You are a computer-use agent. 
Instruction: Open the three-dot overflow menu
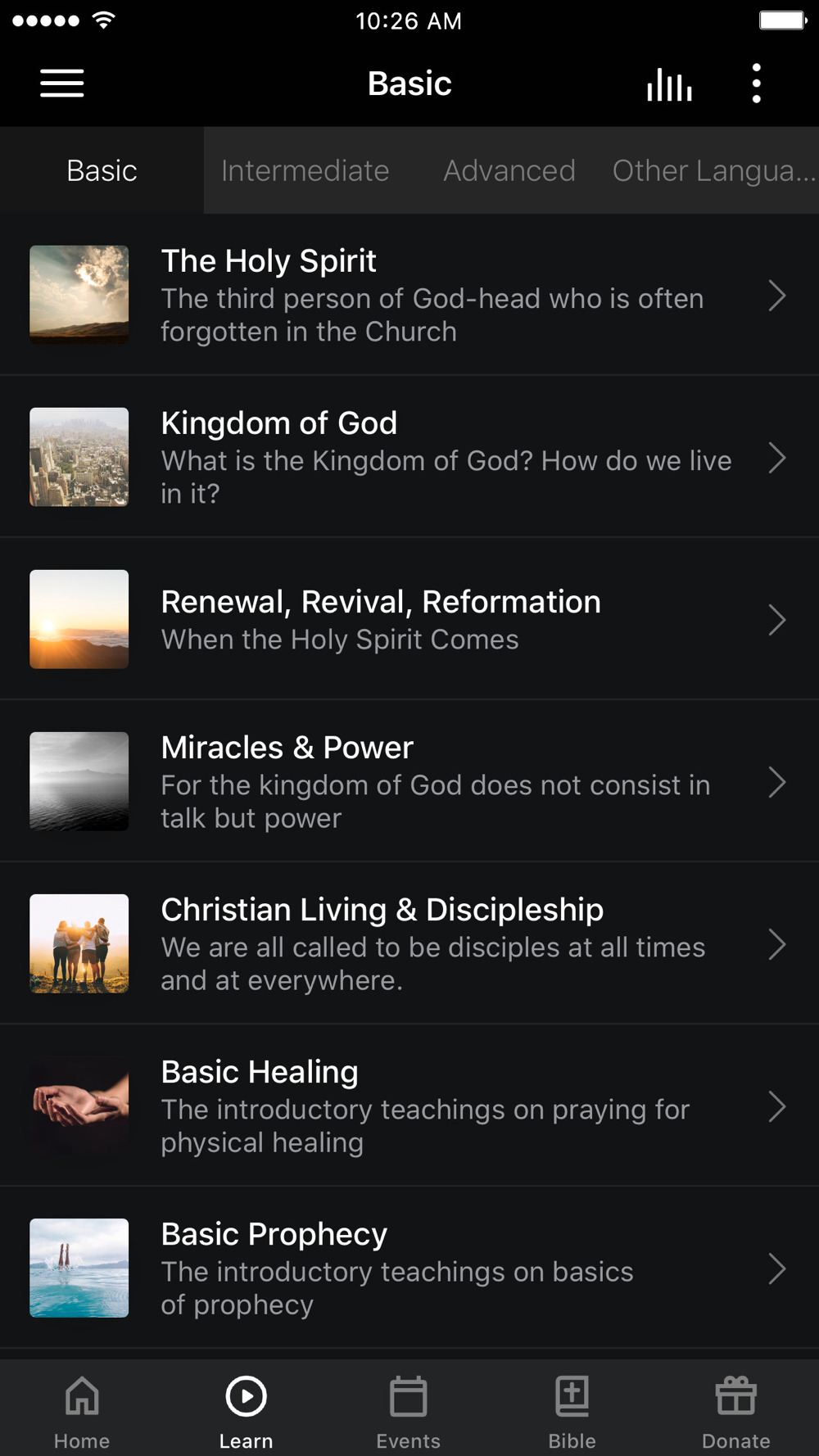coord(756,84)
